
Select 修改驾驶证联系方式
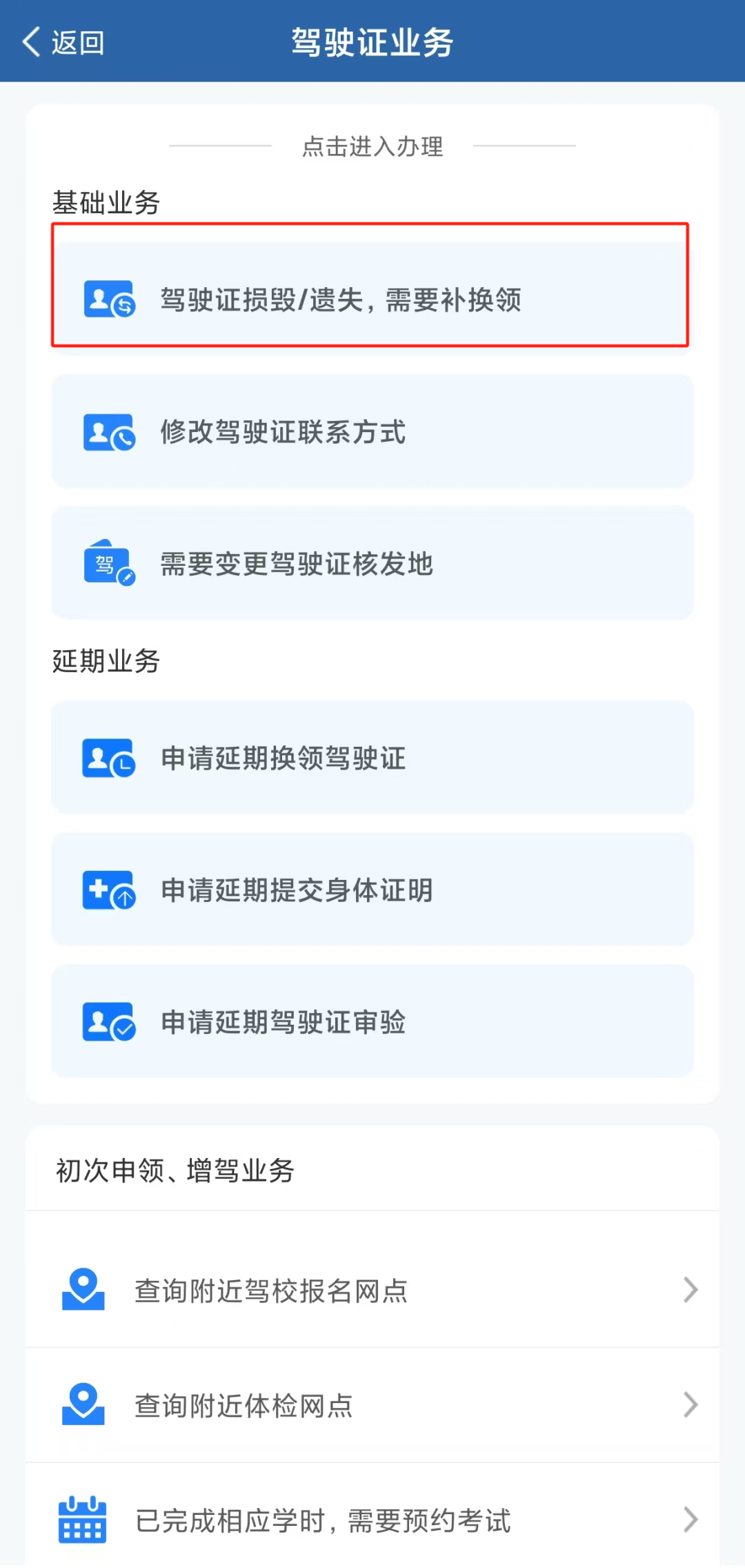(x=371, y=432)
